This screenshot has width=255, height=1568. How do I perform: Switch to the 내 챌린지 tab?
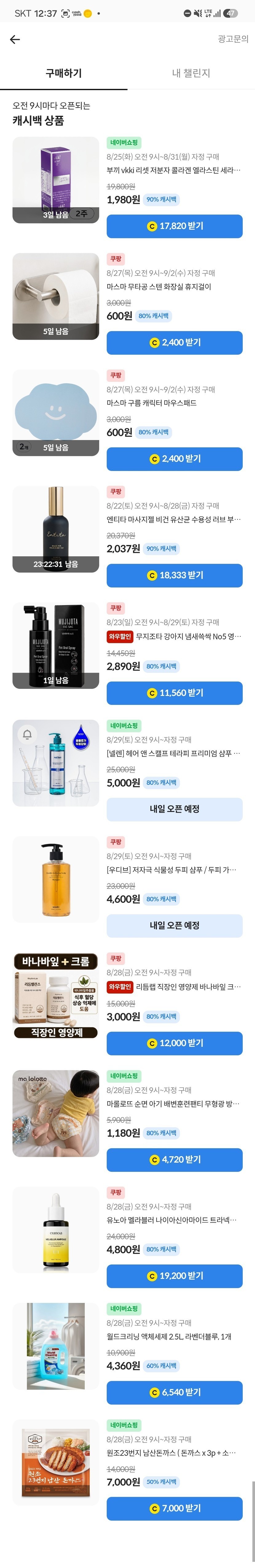(191, 73)
